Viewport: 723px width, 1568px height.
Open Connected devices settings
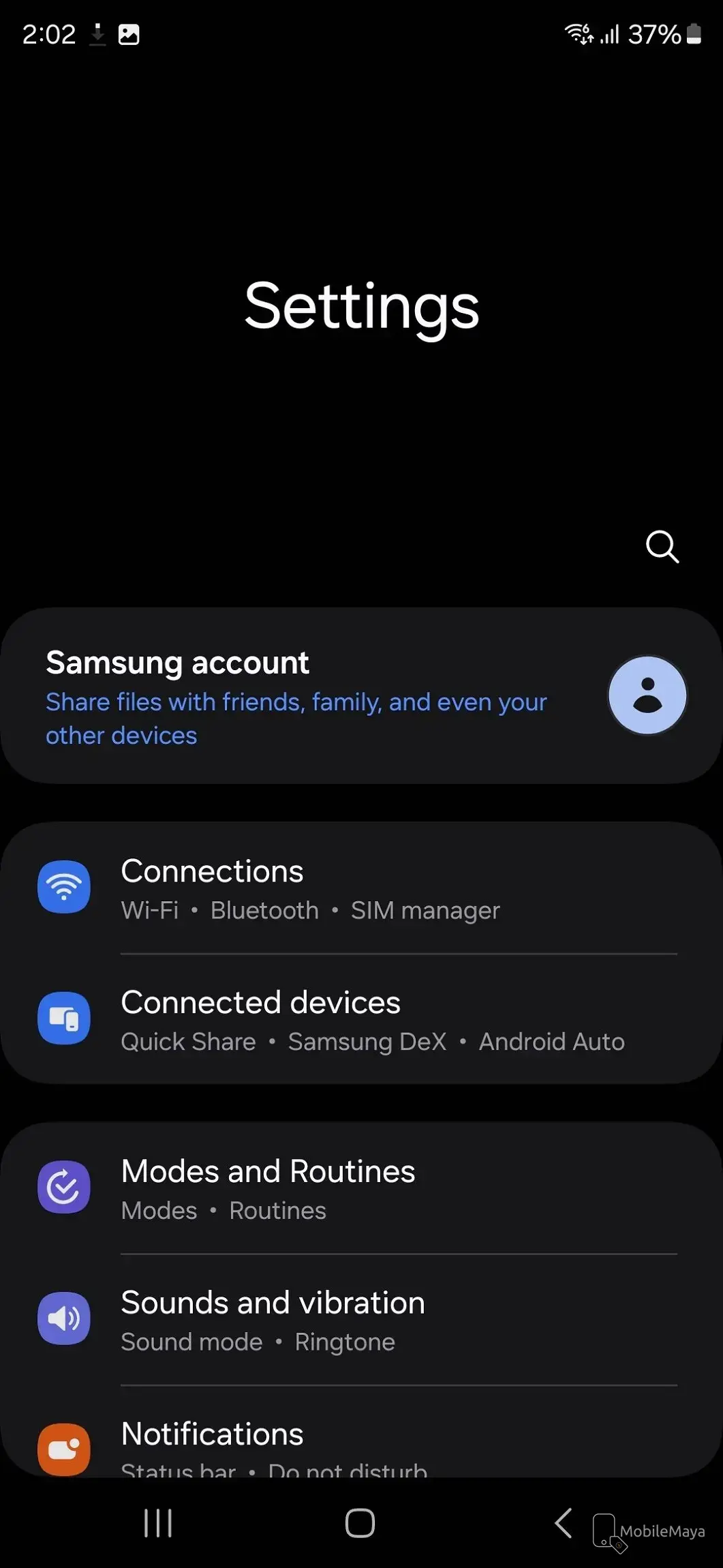point(361,1020)
